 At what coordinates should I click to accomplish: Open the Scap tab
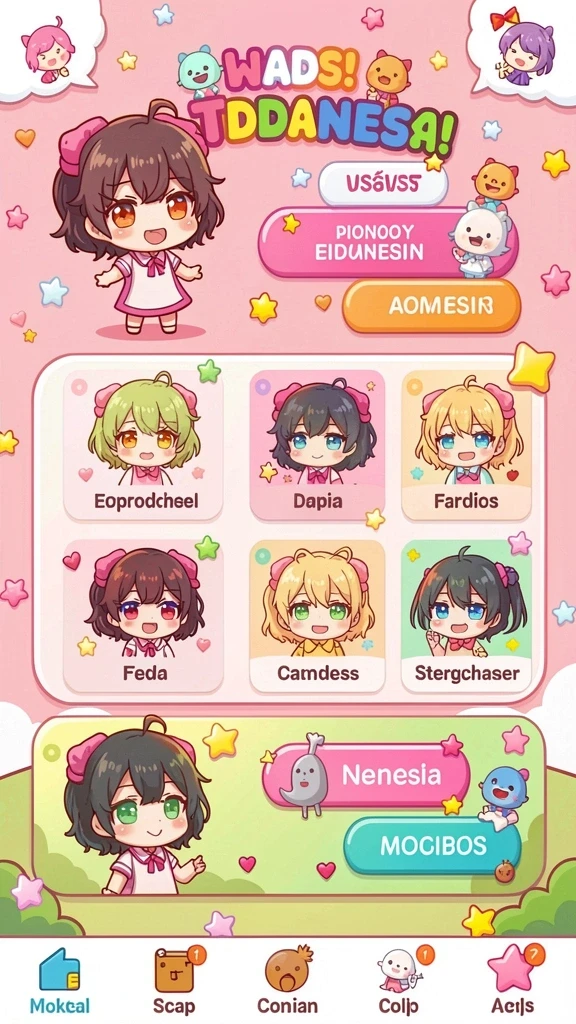pyautogui.click(x=174, y=981)
